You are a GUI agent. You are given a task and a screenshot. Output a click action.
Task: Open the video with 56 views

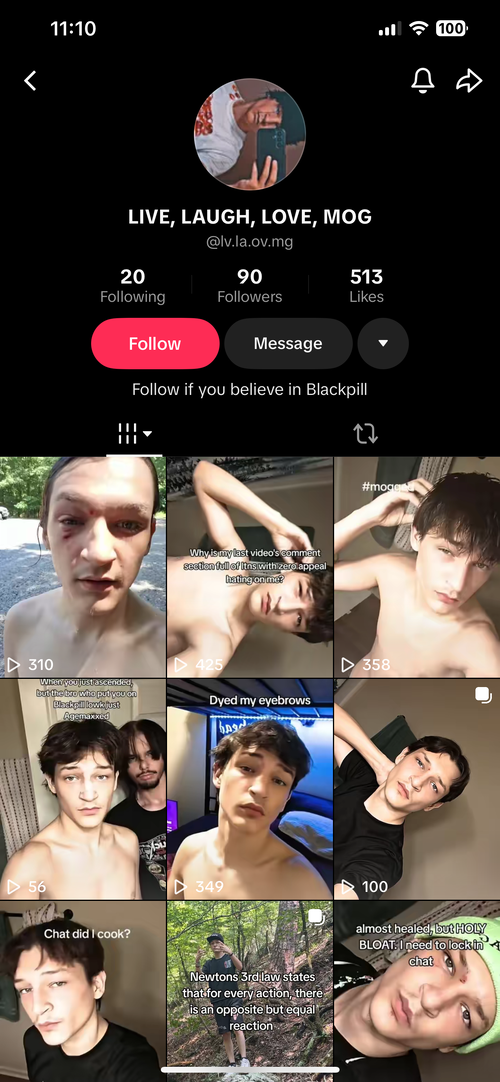[x=83, y=789]
